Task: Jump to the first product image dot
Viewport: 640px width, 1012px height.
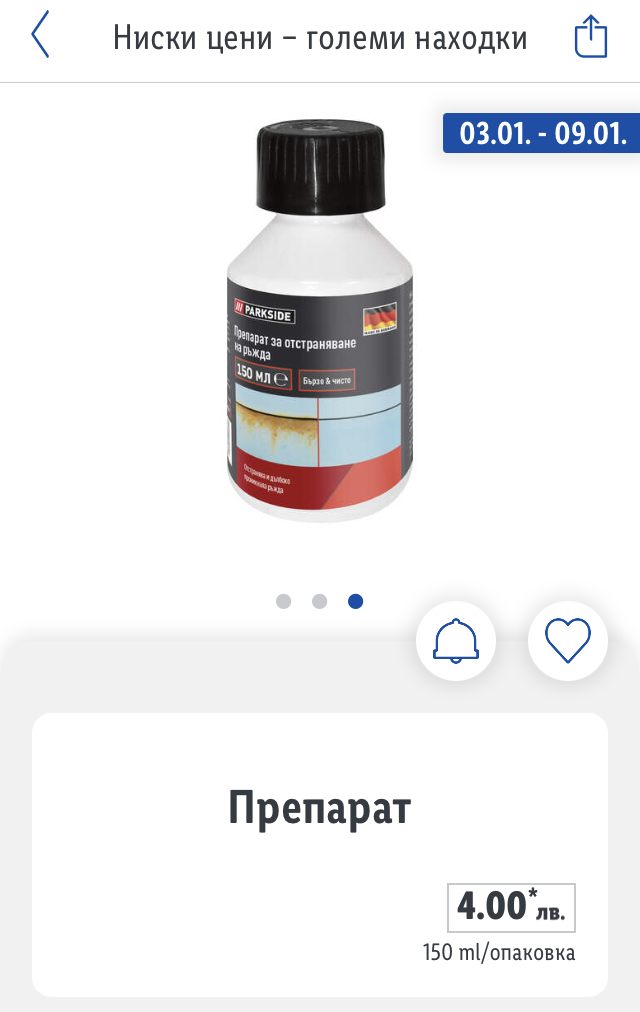Action: coord(284,601)
